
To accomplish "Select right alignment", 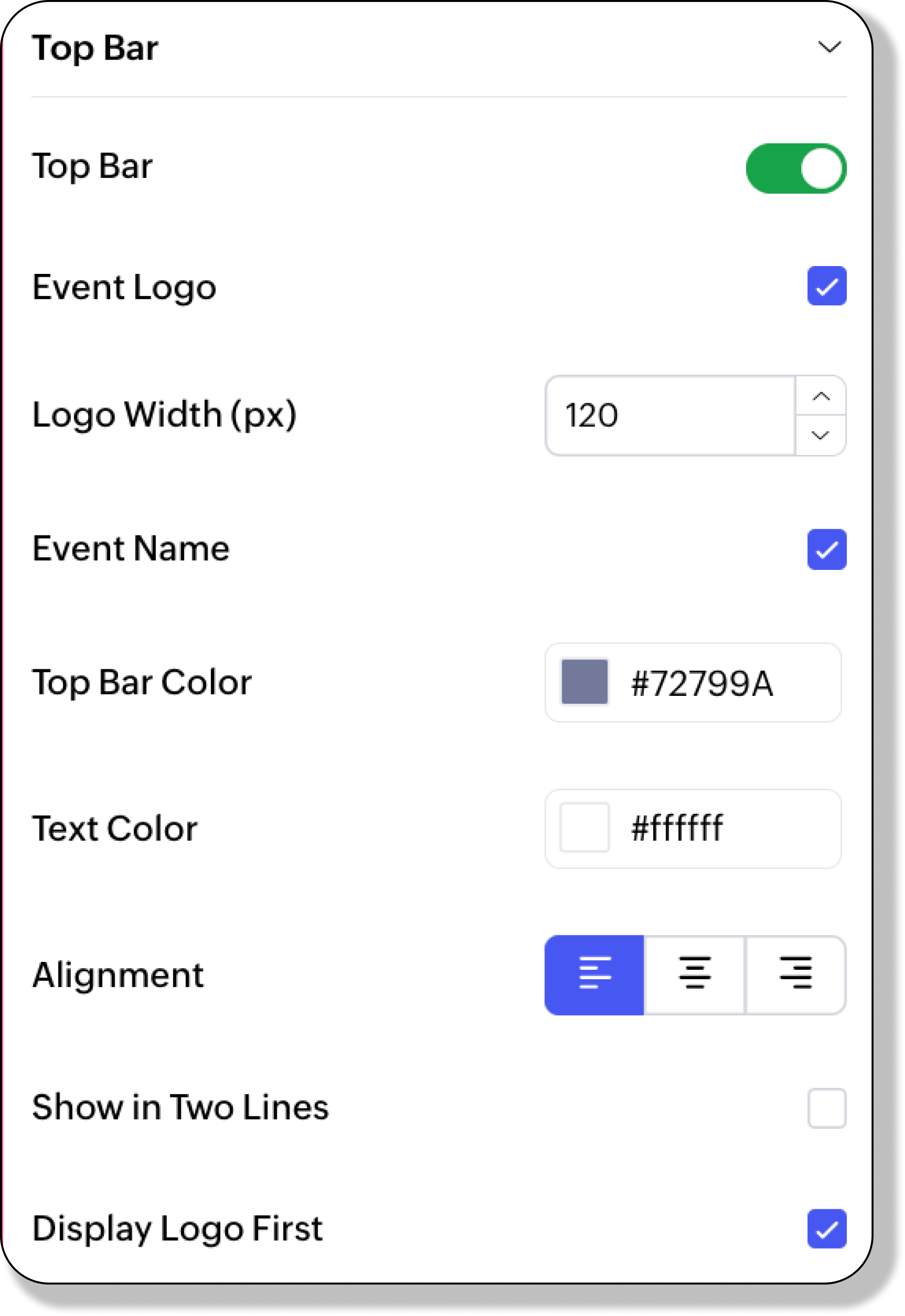I will click(795, 975).
